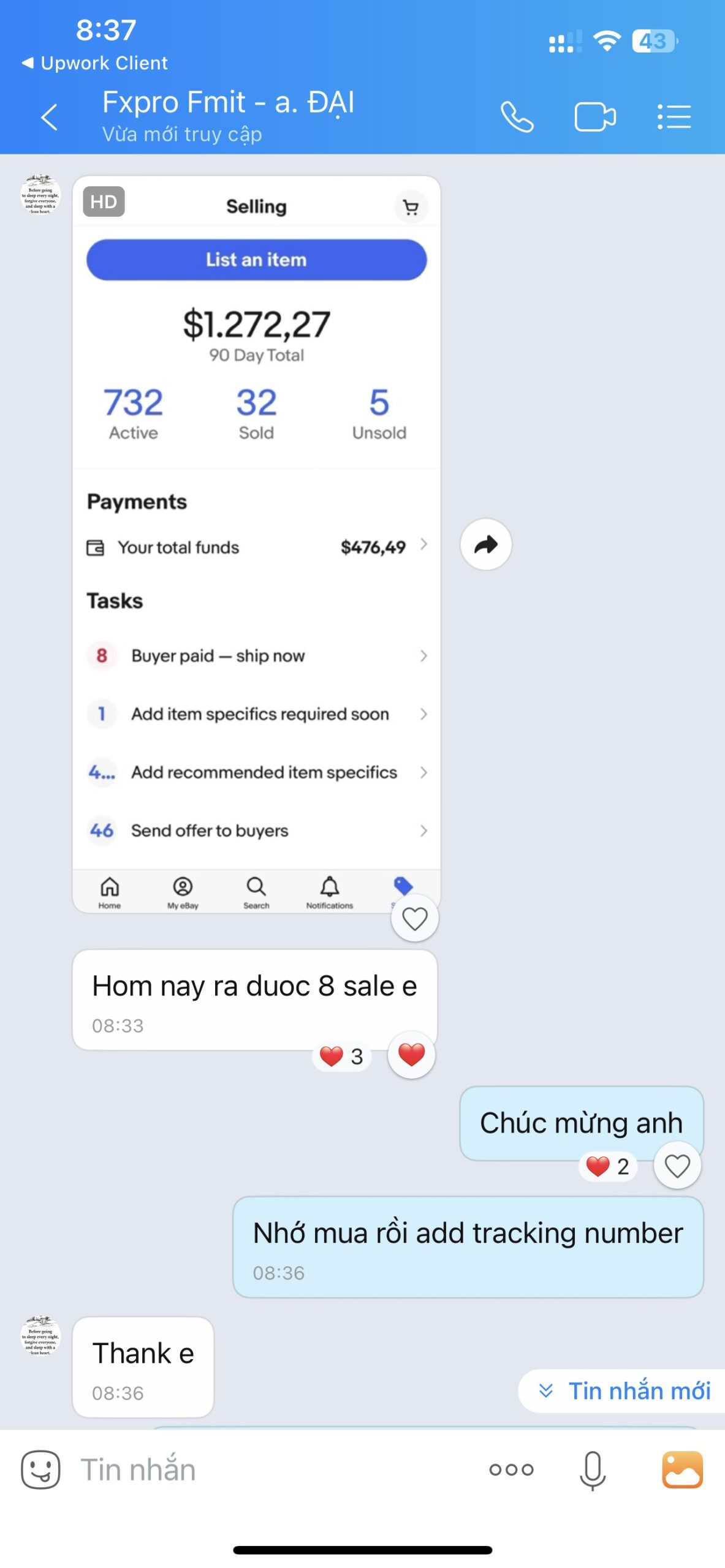Image resolution: width=725 pixels, height=1568 pixels.
Task: Start a video call in this chat
Action: (x=594, y=116)
